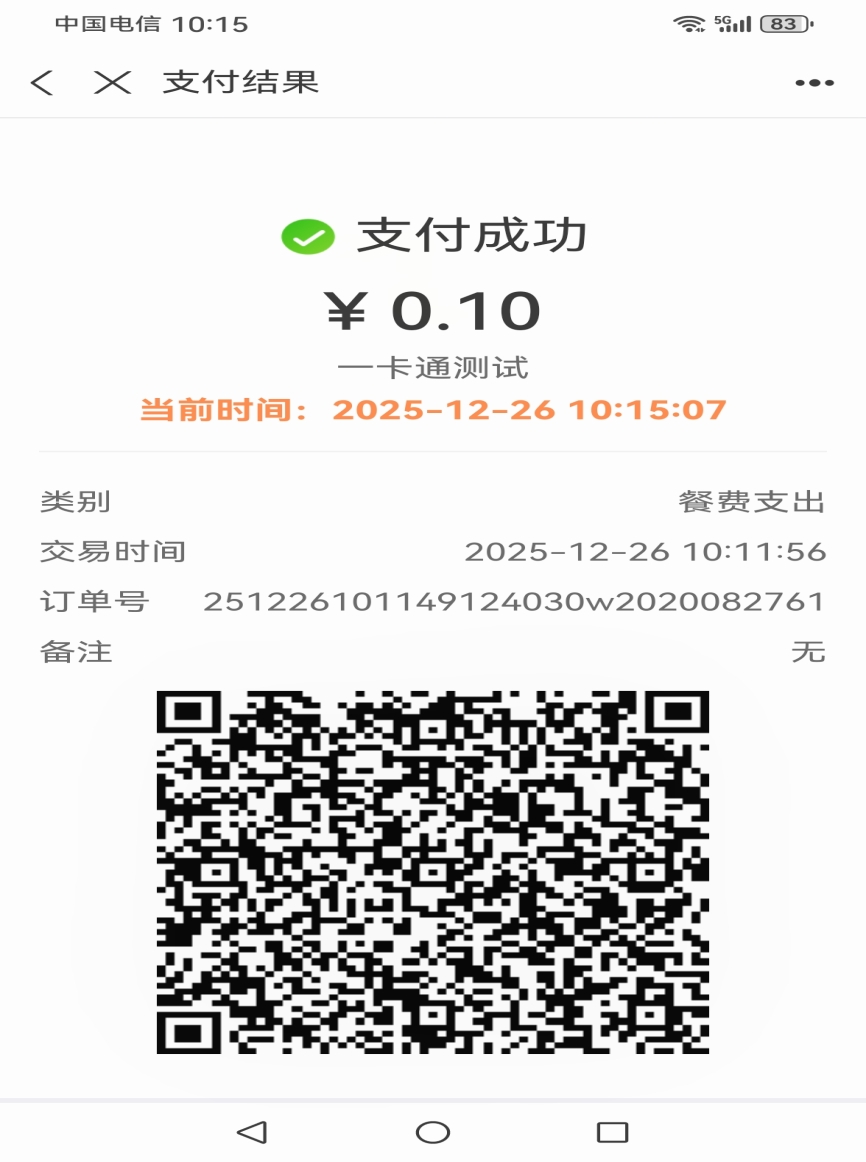Close the 支付结果 page
This screenshot has height=1162, width=866.
tap(112, 83)
